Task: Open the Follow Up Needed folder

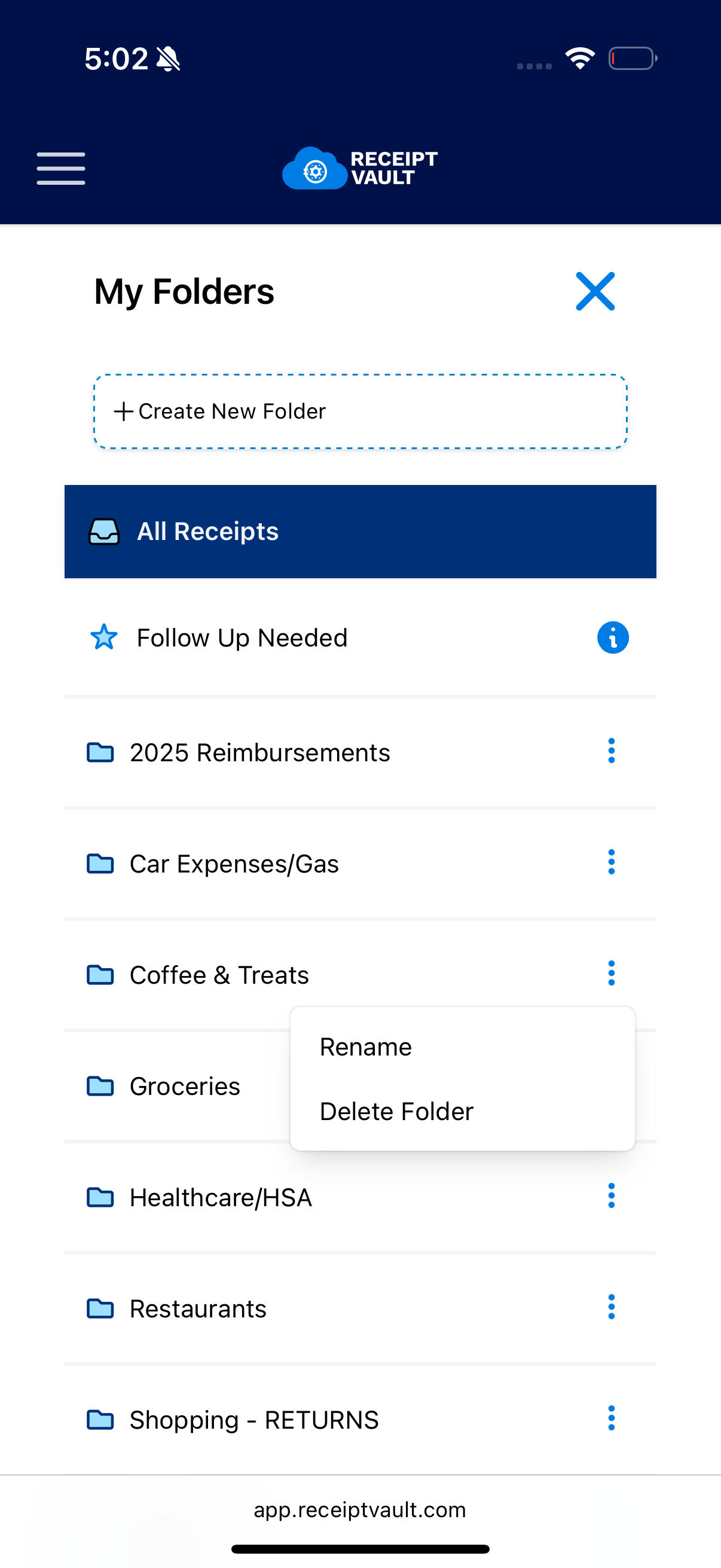Action: coord(242,638)
